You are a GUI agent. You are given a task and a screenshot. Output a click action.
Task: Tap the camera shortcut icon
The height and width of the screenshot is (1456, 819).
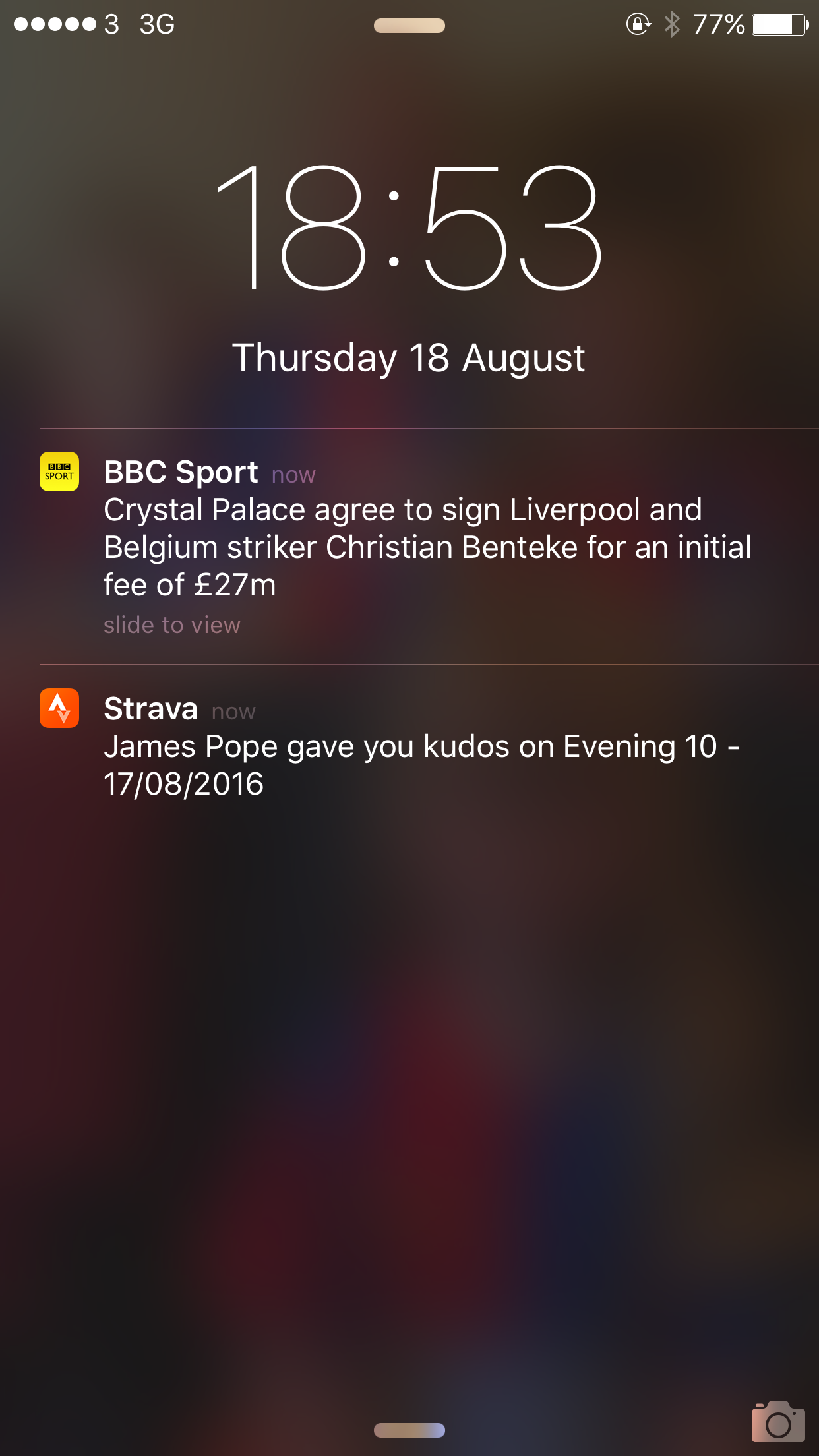(x=778, y=1422)
